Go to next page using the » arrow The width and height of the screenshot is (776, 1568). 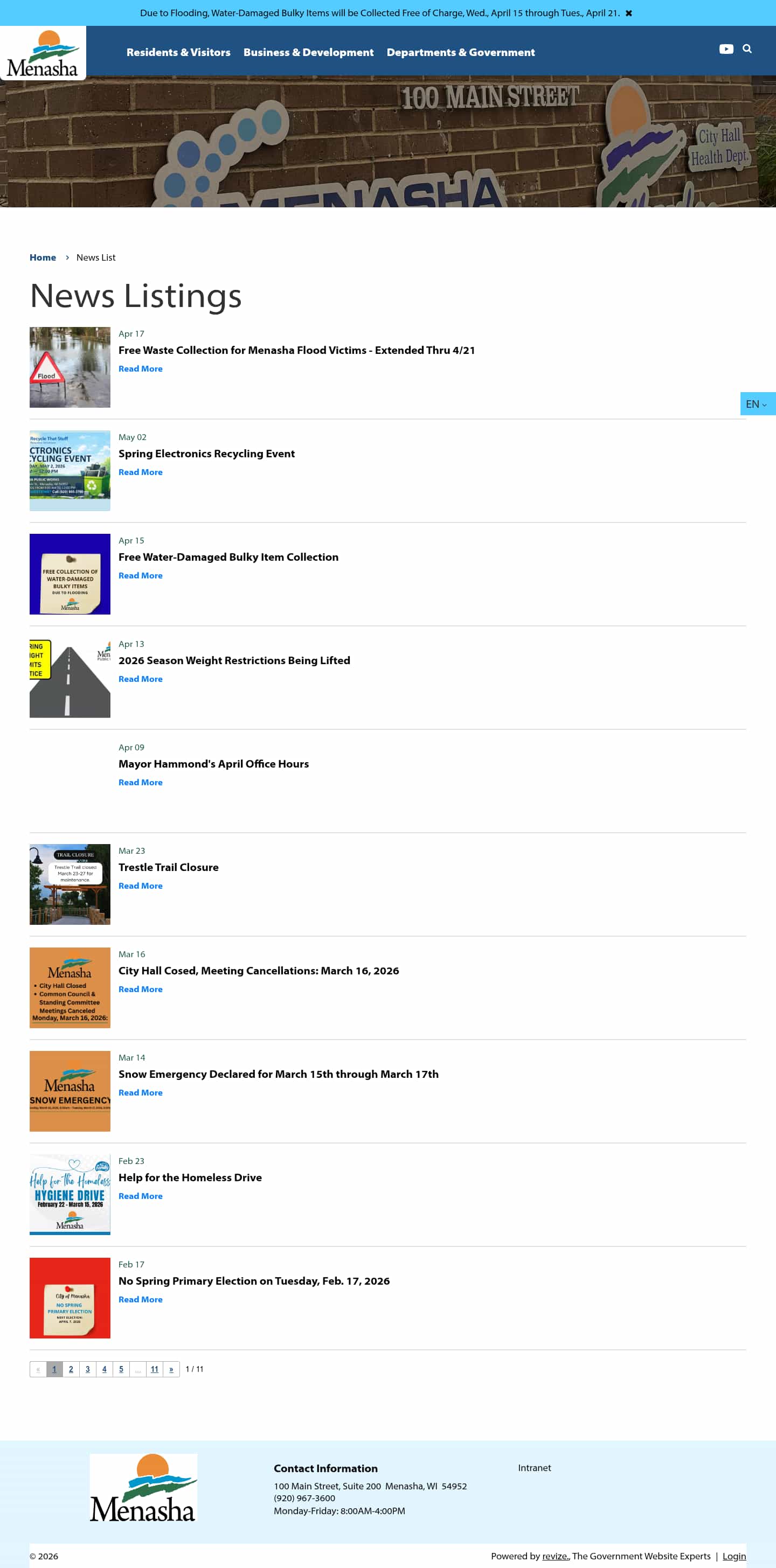(171, 1369)
